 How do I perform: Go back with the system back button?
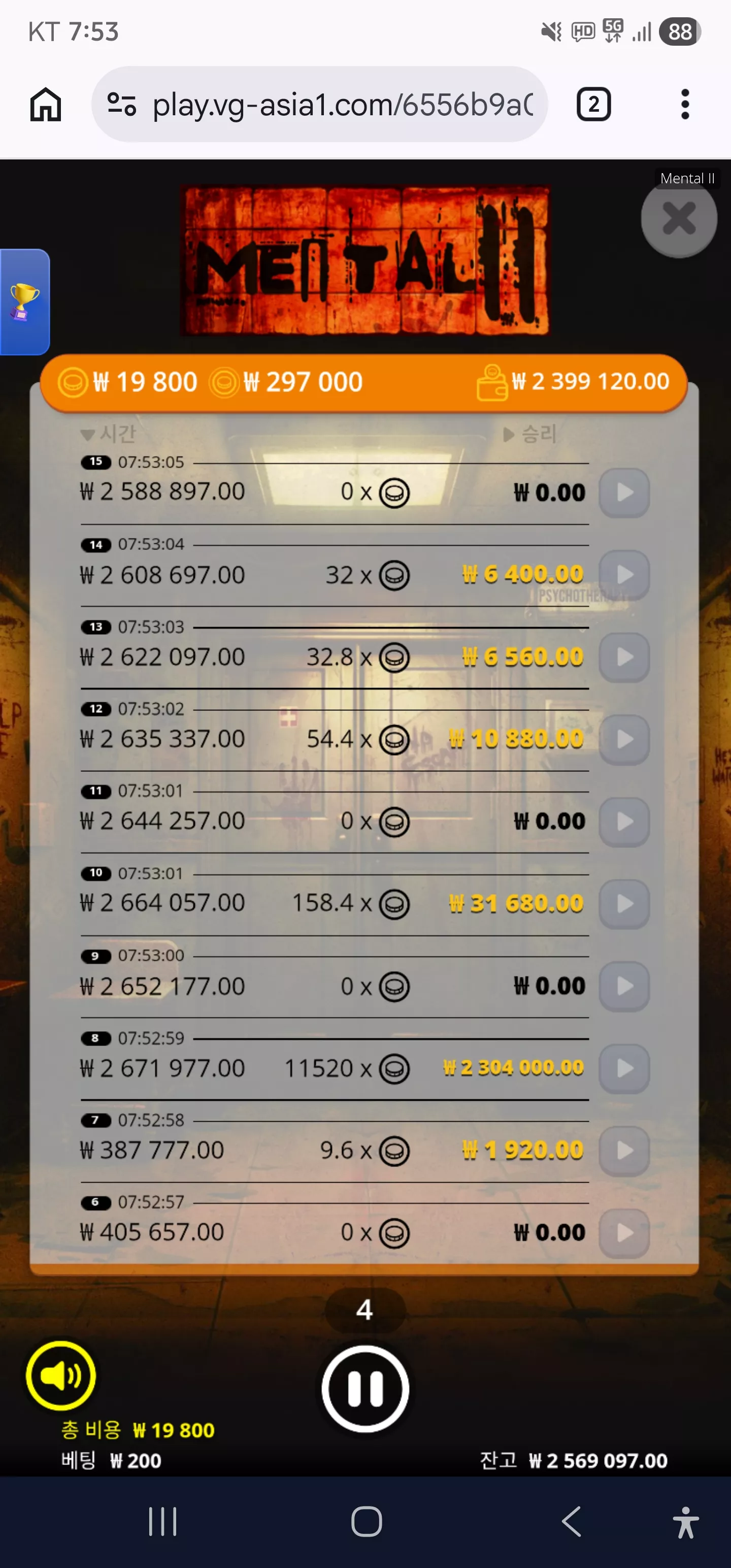point(571,1522)
